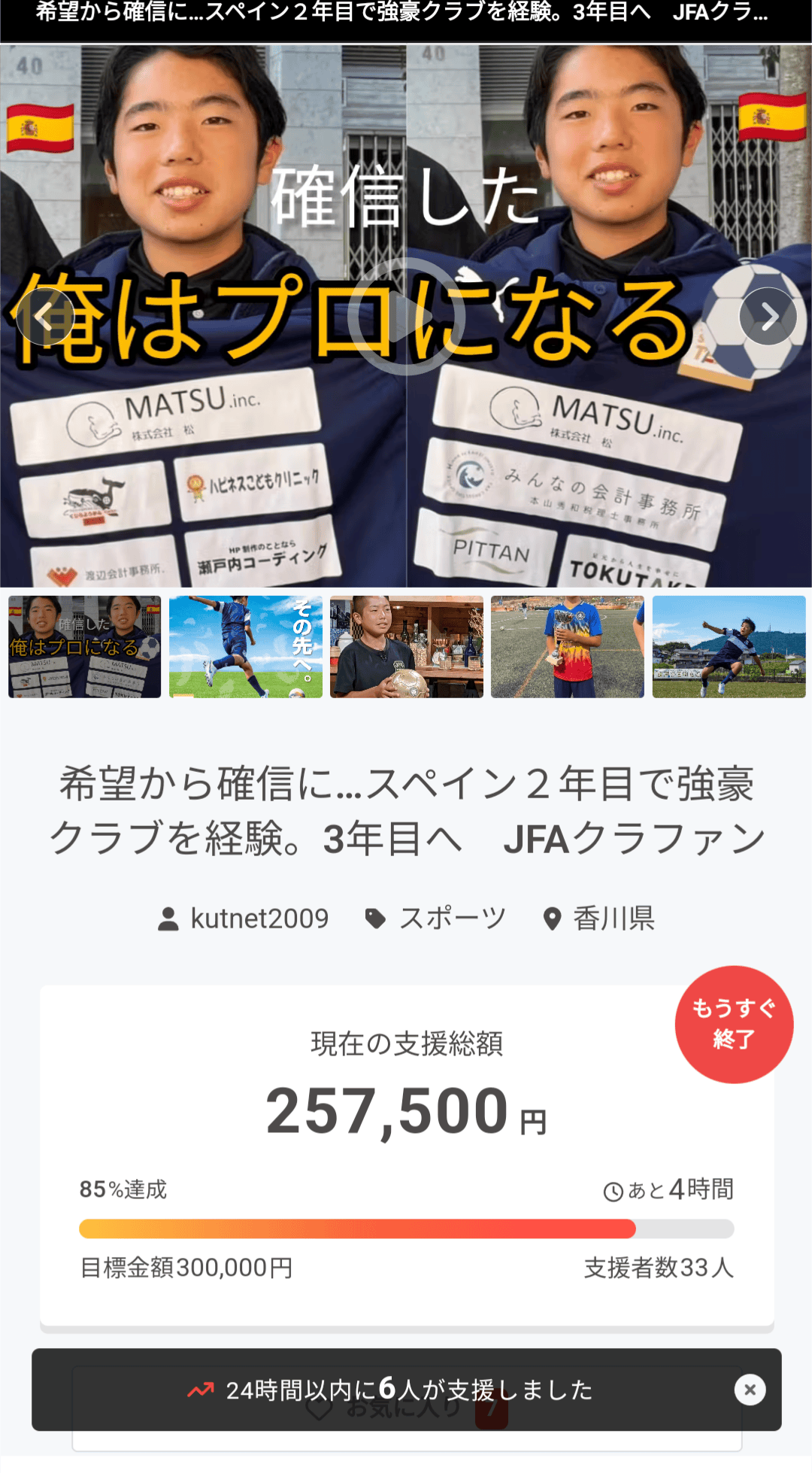Dismiss the 24時間以内 supporters notification
Viewport: 812px width, 1473px height.
pos(750,1390)
